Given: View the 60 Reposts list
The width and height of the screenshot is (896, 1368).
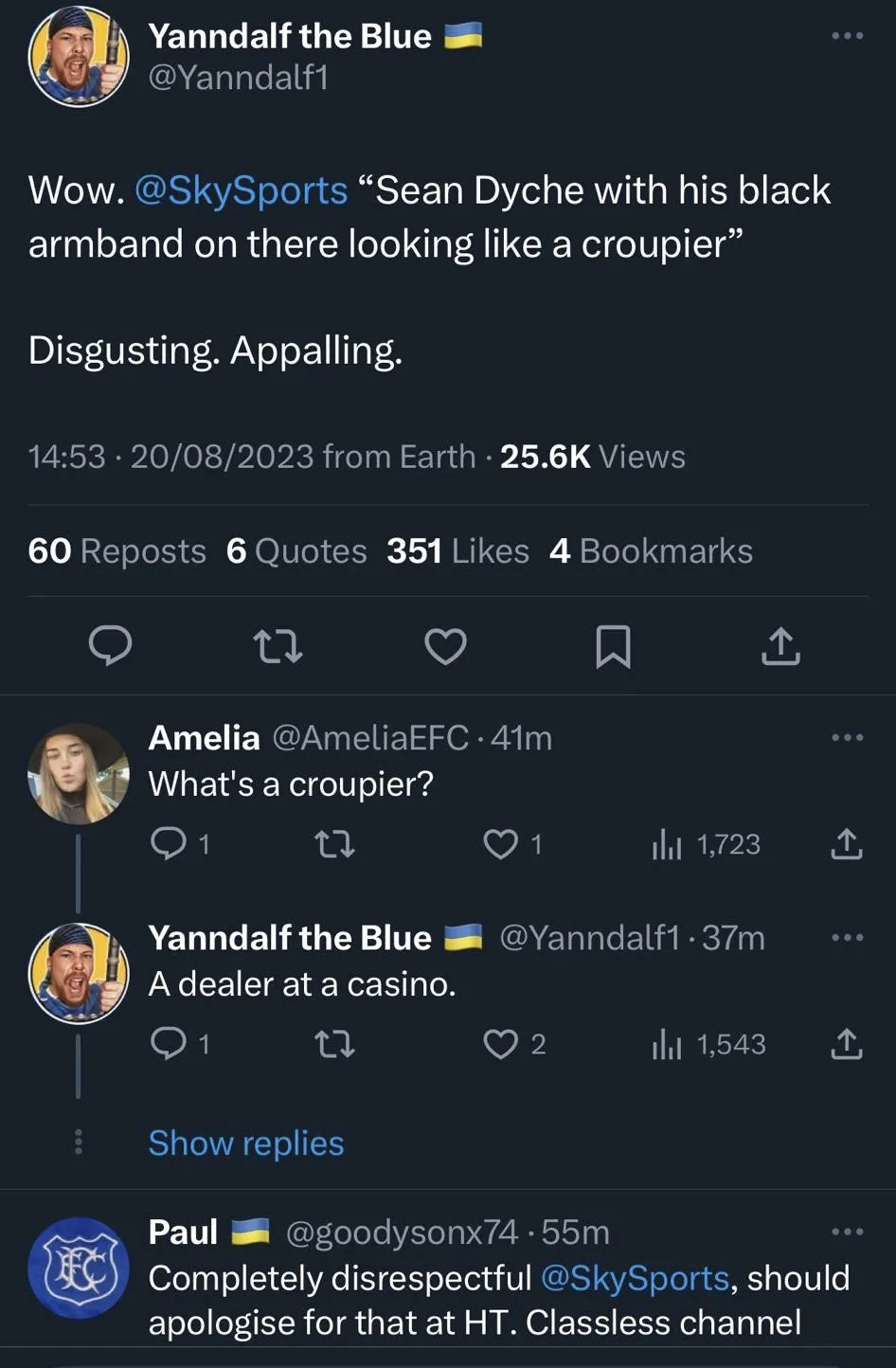Looking at the screenshot, I should pyautogui.click(x=116, y=551).
